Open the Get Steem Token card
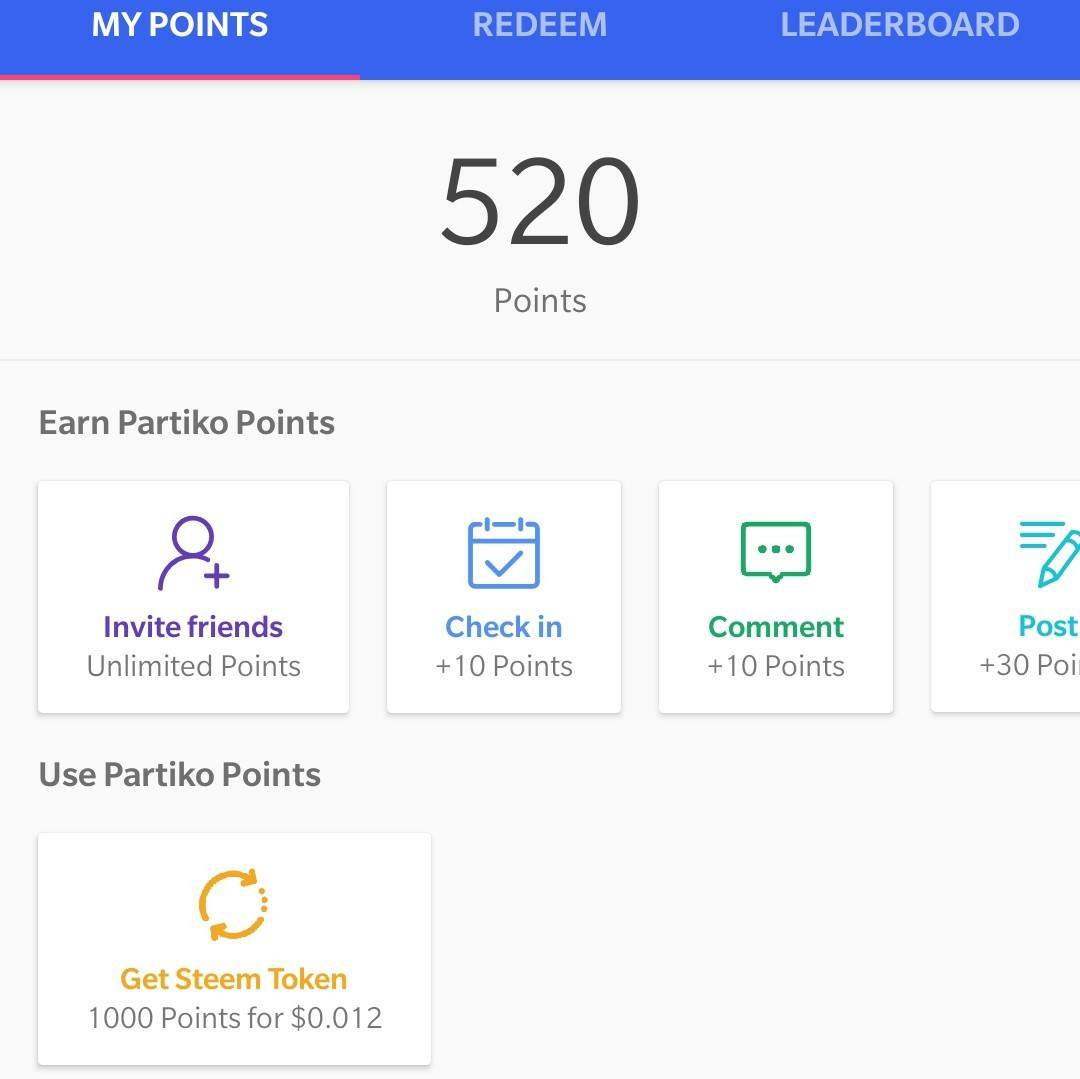Viewport: 1080px width, 1079px height. pos(235,949)
